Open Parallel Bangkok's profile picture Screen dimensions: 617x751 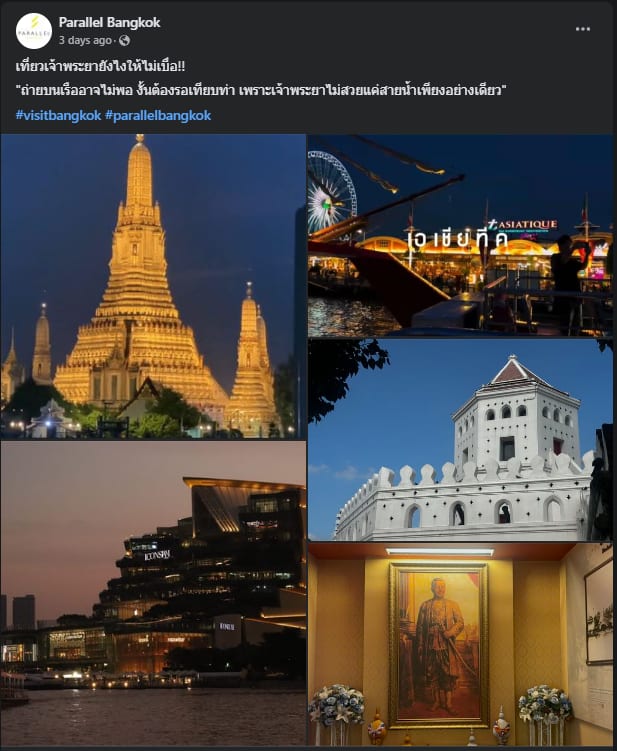tap(34, 31)
